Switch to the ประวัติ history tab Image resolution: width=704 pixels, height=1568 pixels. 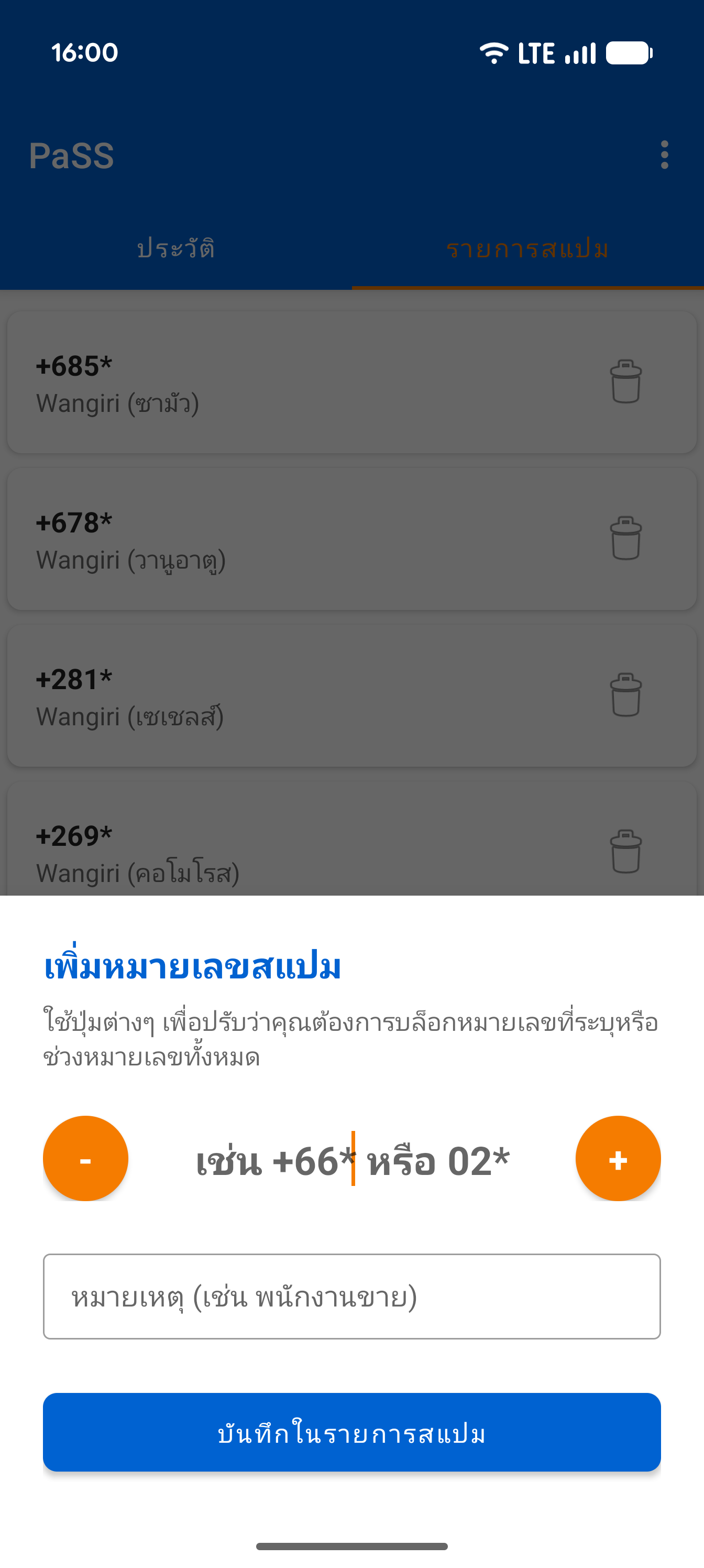[x=176, y=248]
